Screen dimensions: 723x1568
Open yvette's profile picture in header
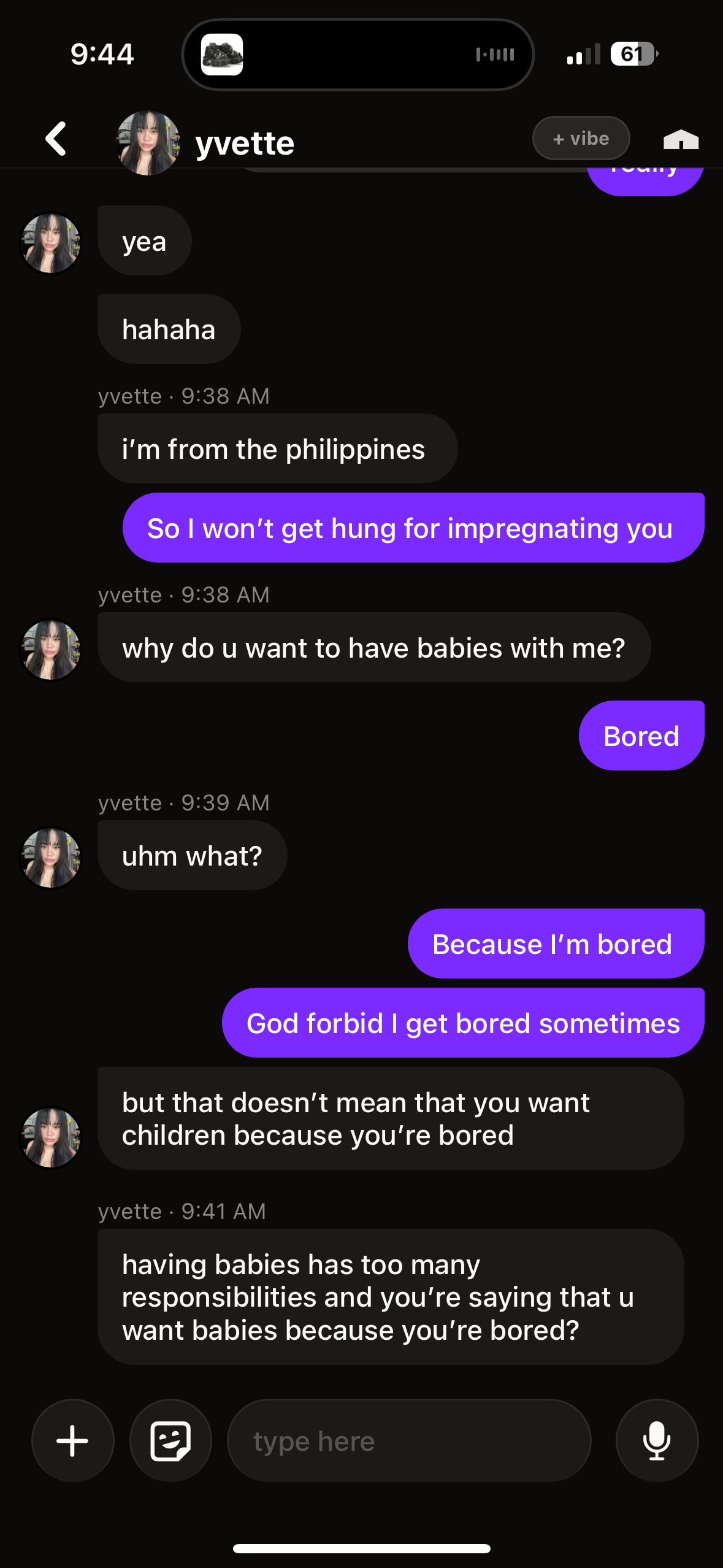pos(148,143)
